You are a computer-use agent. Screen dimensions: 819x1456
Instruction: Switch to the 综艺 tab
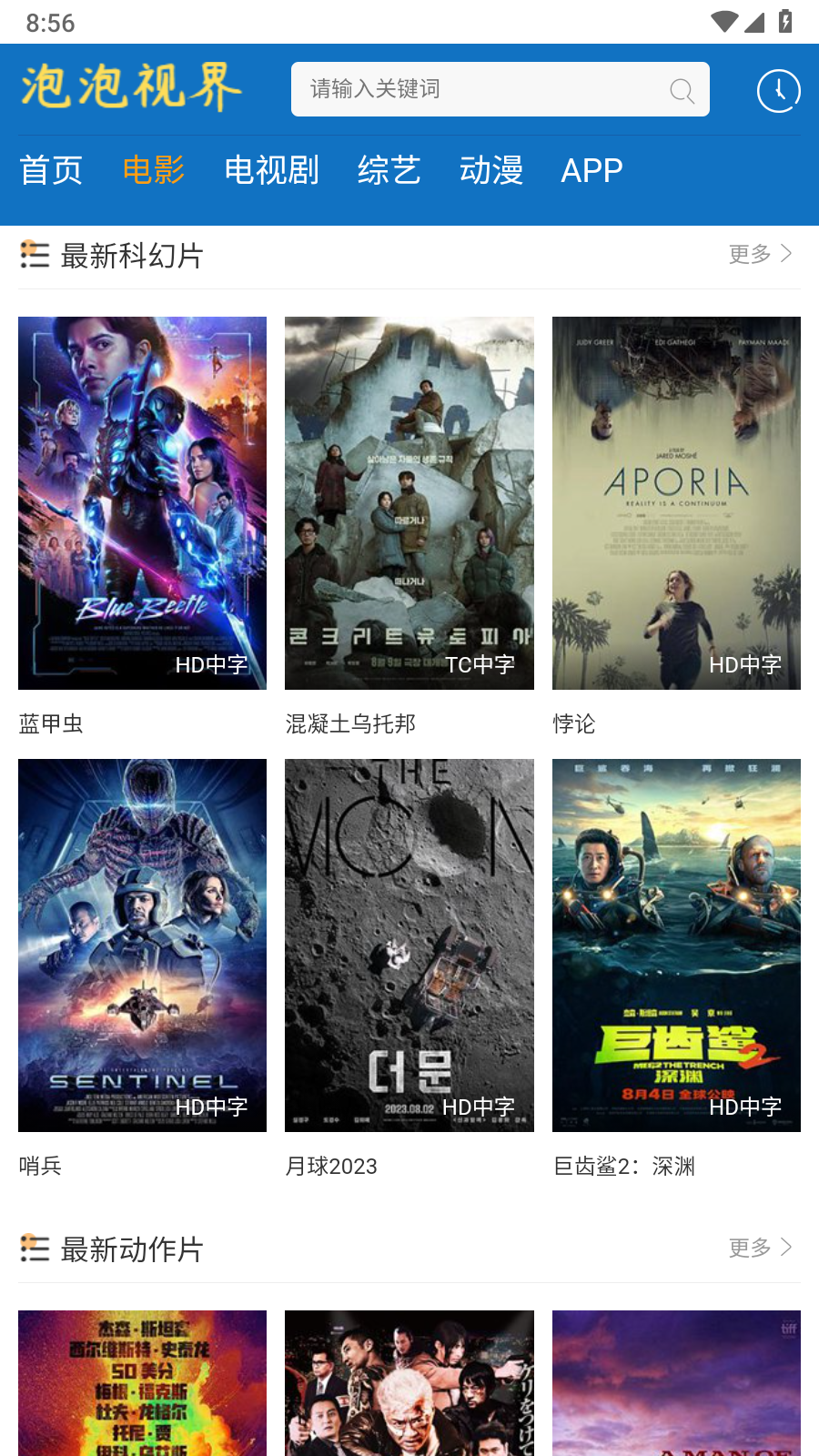pos(389,169)
